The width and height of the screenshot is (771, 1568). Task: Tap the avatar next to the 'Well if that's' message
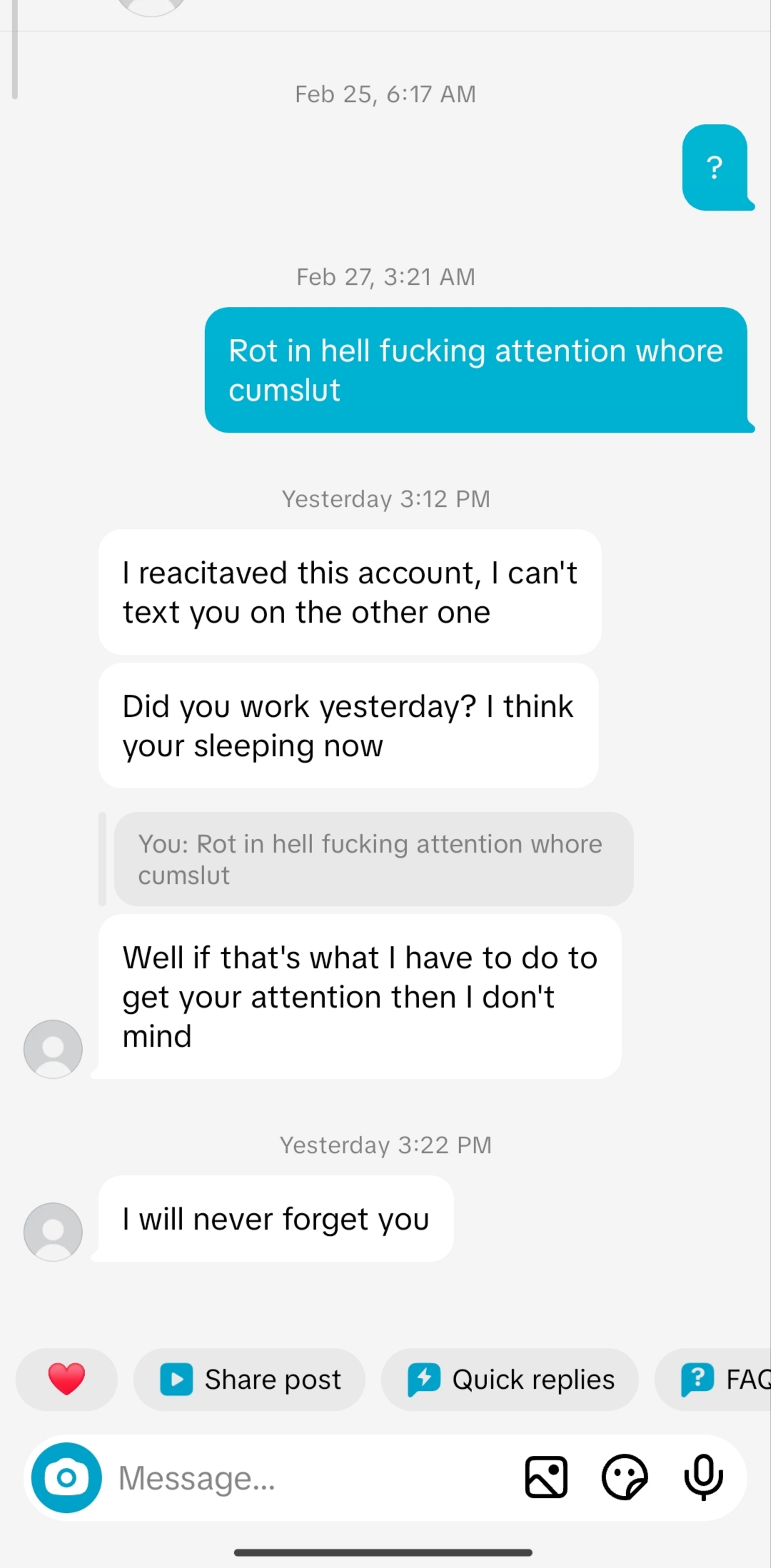point(53,1048)
